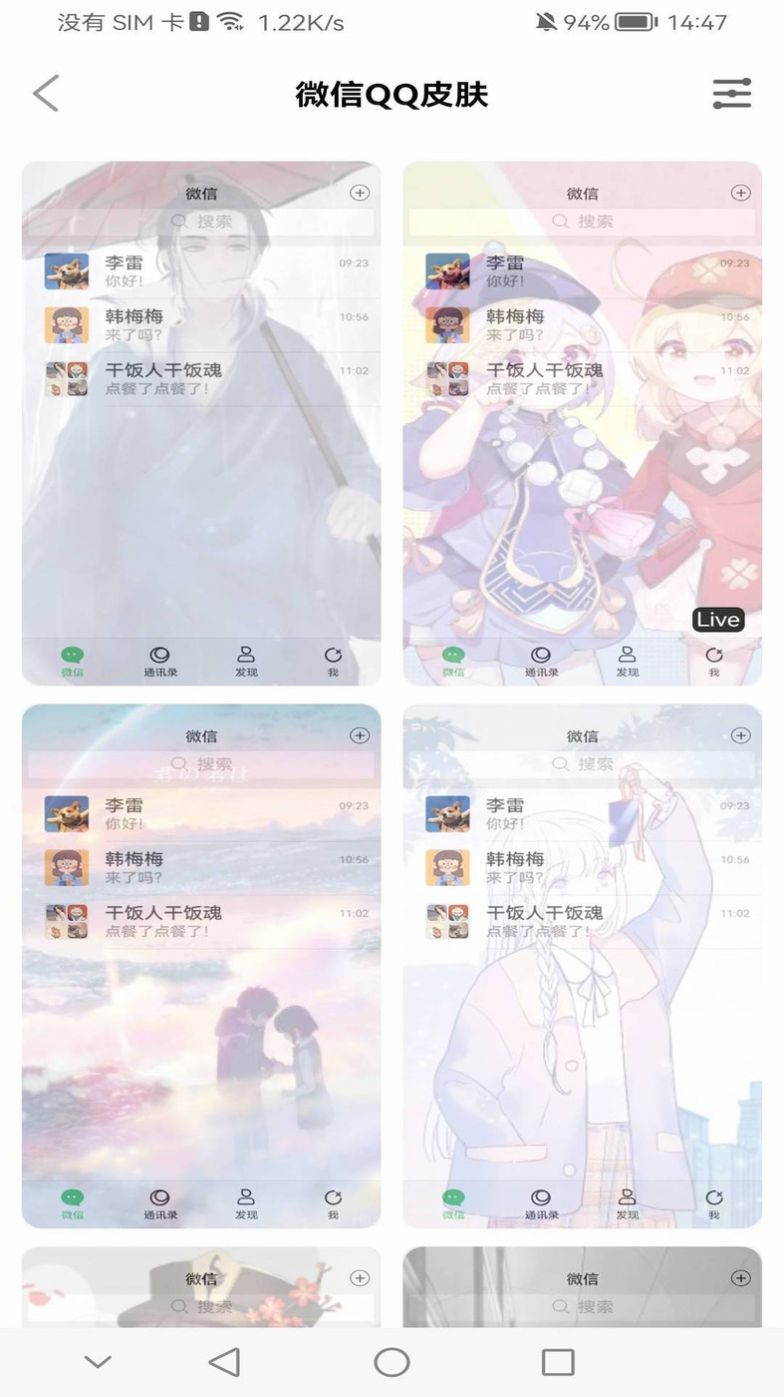Open the Live anime girls skin

click(582, 423)
